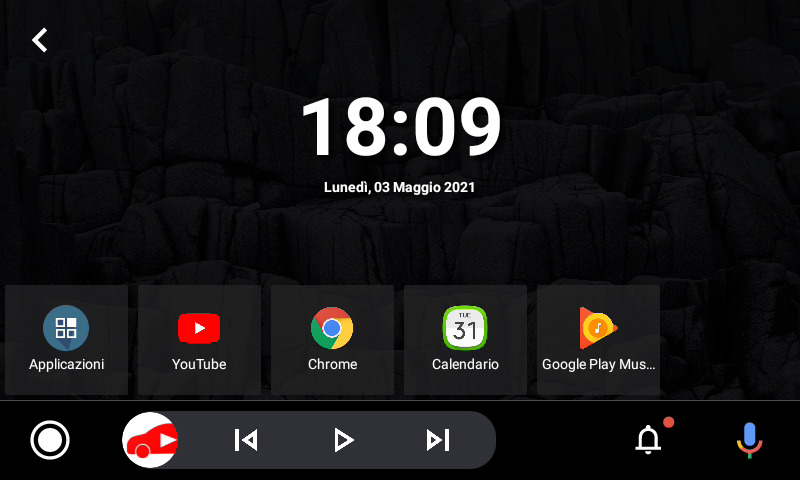Open the Calendario app
This screenshot has width=800, height=480.
click(465, 339)
